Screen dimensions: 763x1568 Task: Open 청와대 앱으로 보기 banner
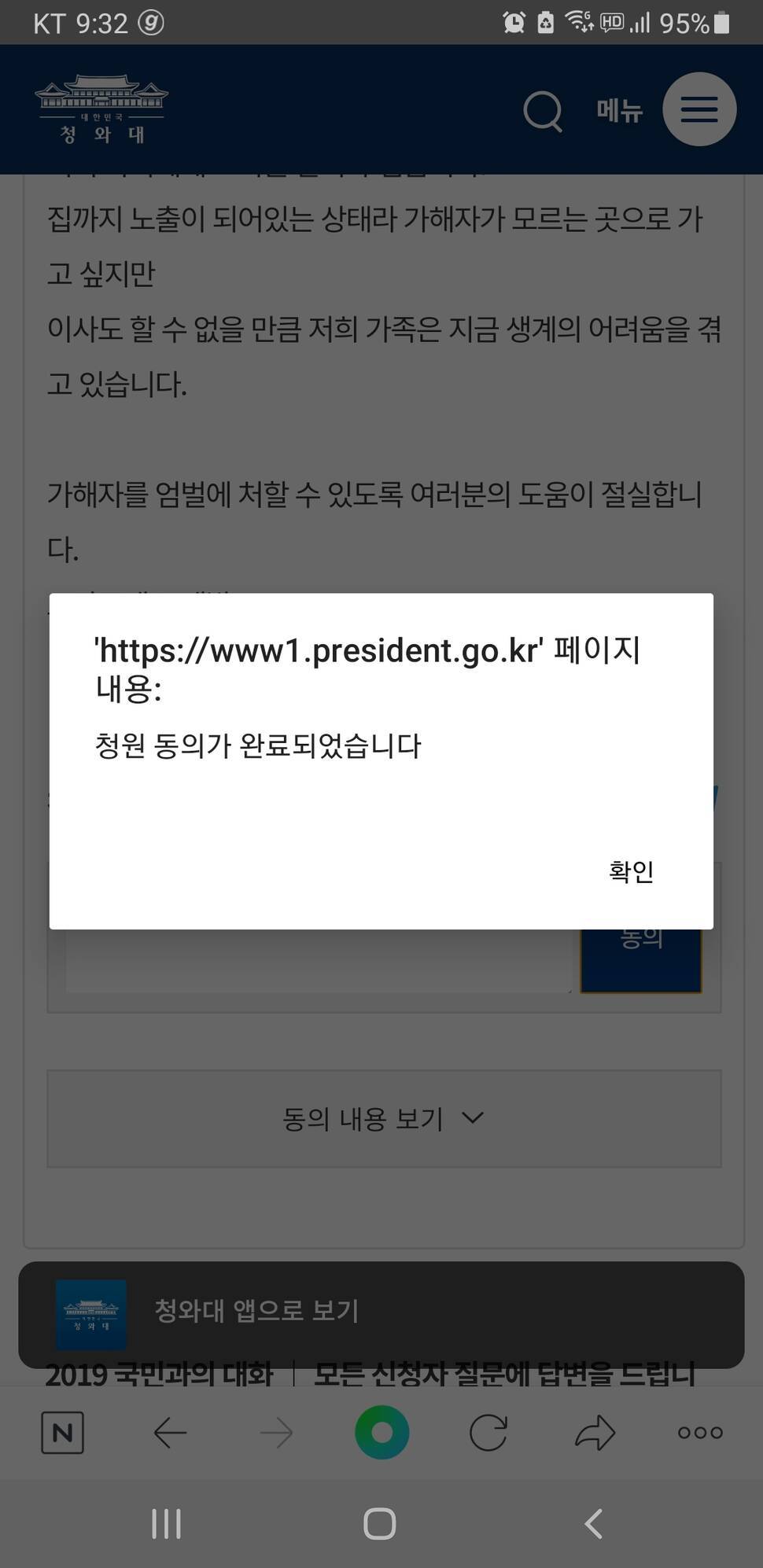pos(381,1310)
